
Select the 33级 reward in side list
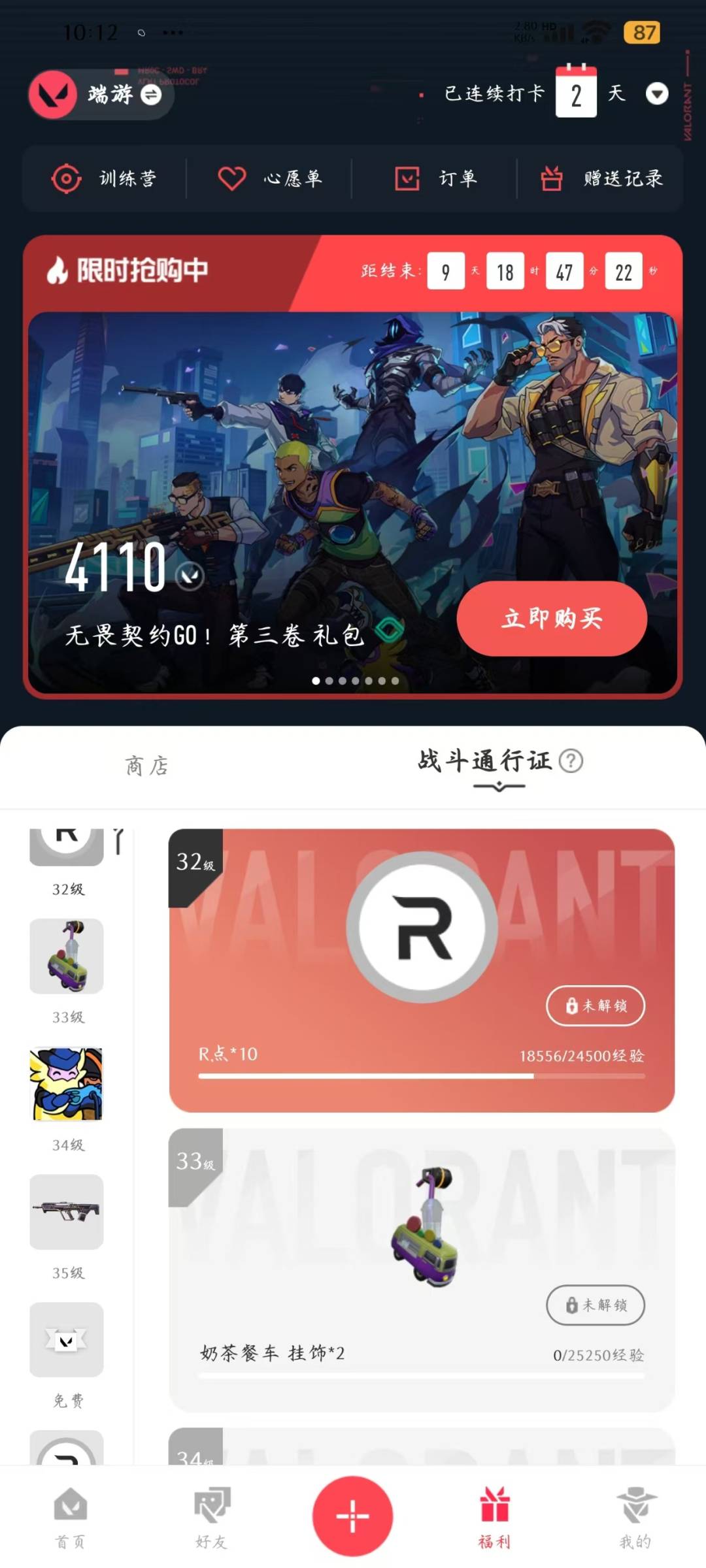pos(67,971)
